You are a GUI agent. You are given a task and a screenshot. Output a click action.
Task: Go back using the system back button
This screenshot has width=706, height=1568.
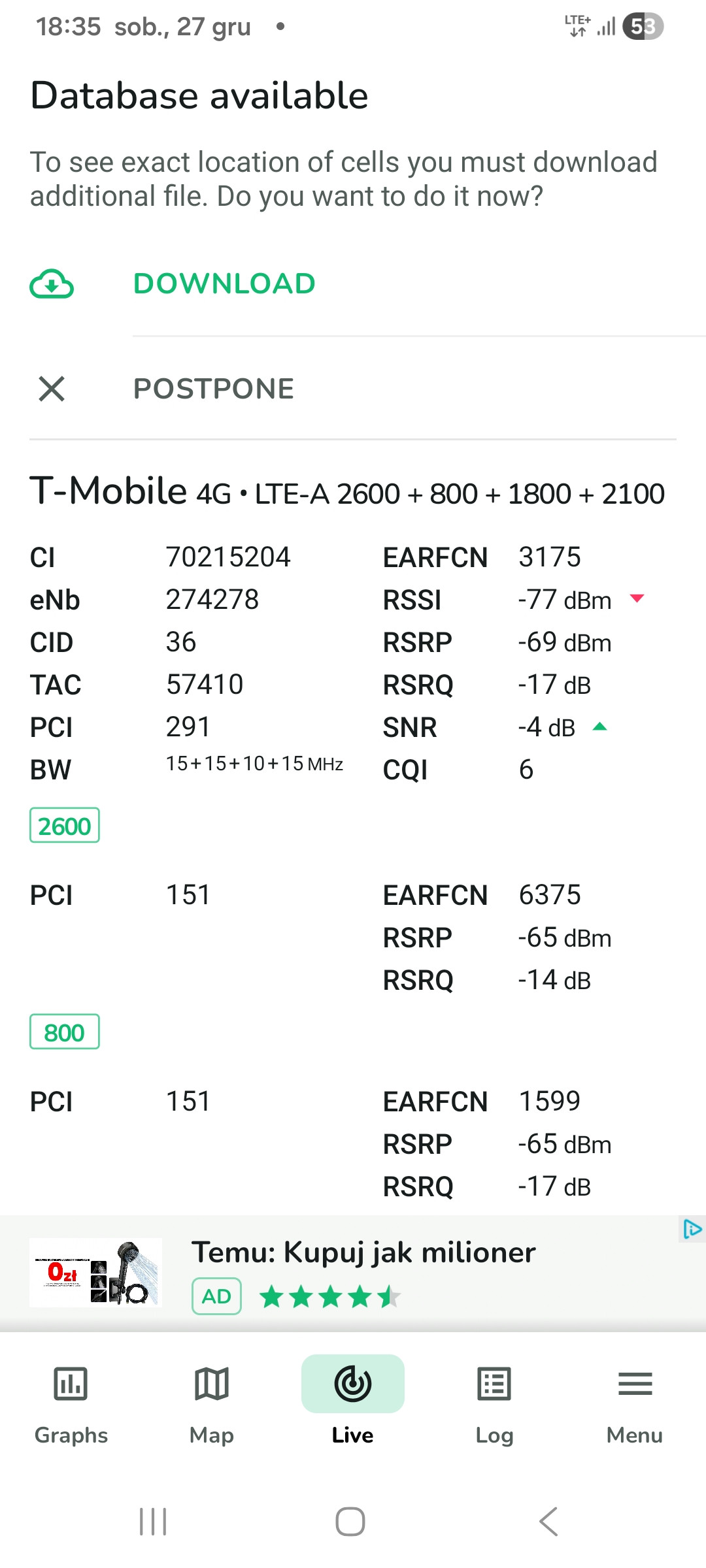(548, 1522)
